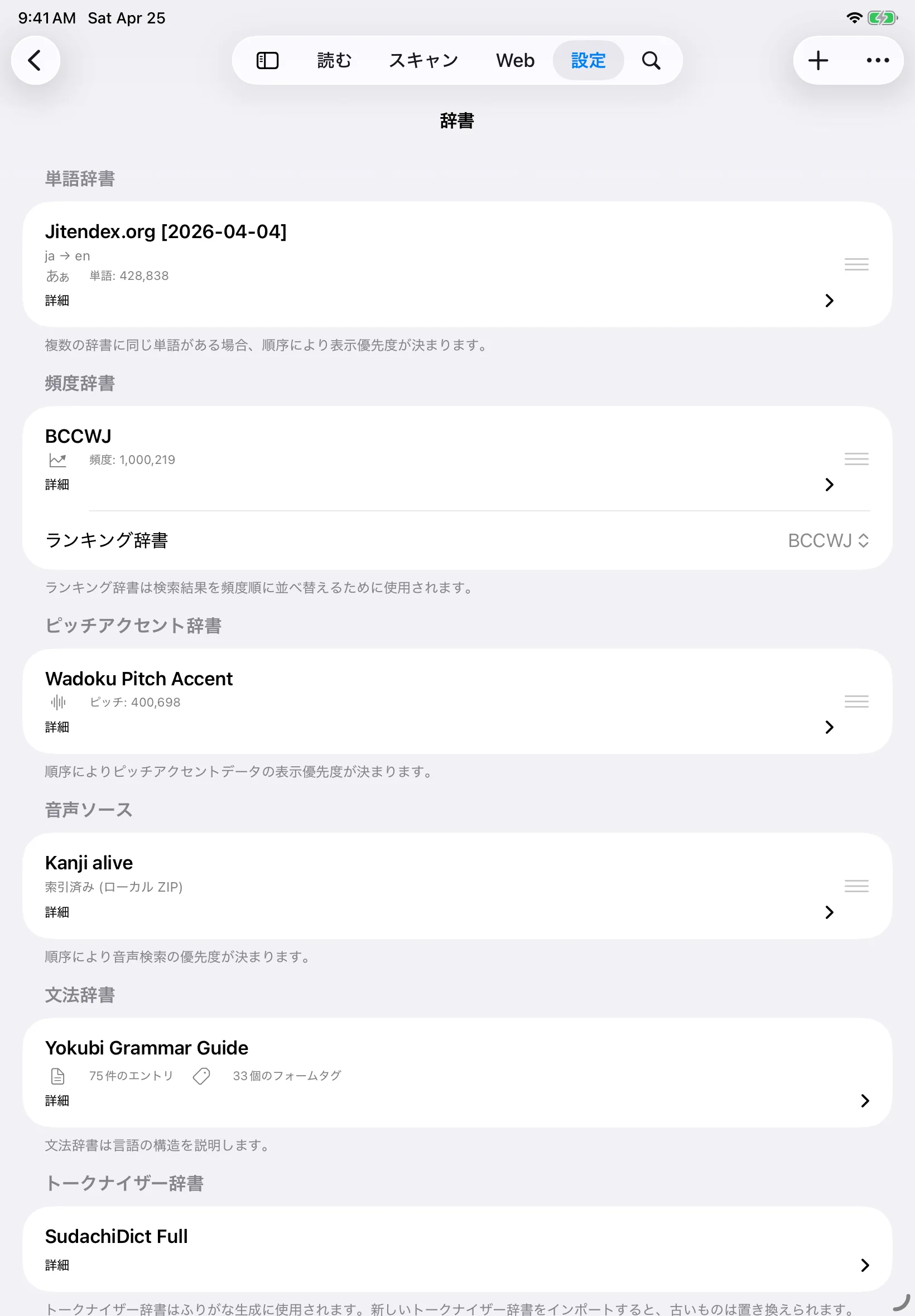Toggle the sidebar panel icon
Image resolution: width=915 pixels, height=1316 pixels.
coord(267,60)
